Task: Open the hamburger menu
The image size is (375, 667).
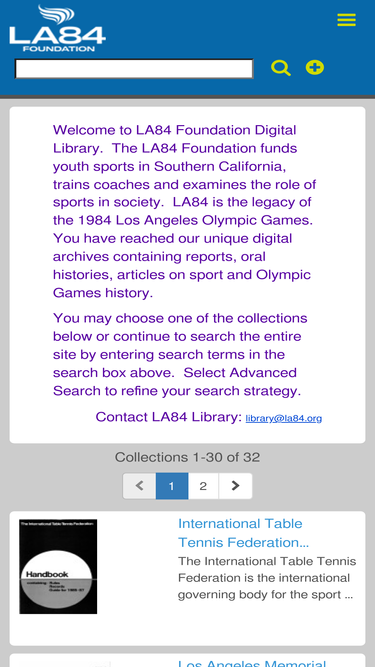Action: [x=347, y=20]
